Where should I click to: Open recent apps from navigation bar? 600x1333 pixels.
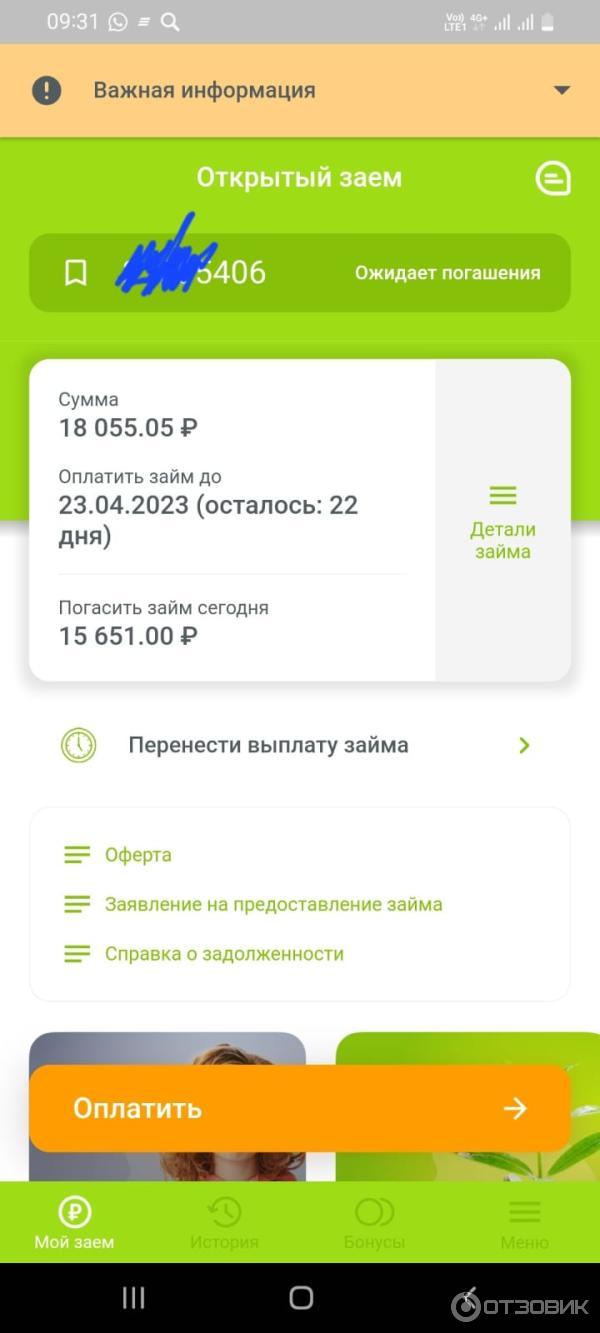coord(134,1298)
